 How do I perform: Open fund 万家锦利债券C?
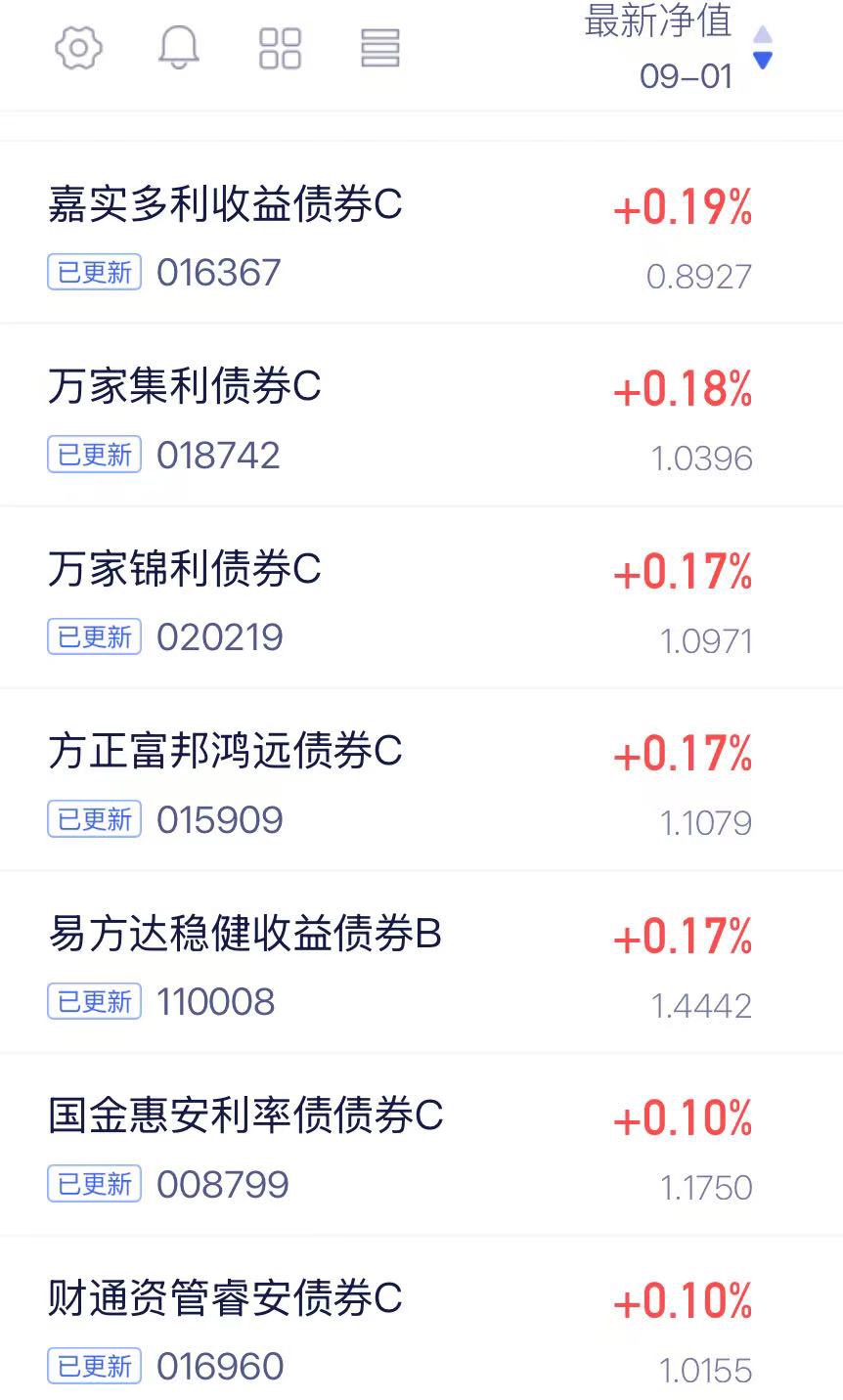coord(421,597)
